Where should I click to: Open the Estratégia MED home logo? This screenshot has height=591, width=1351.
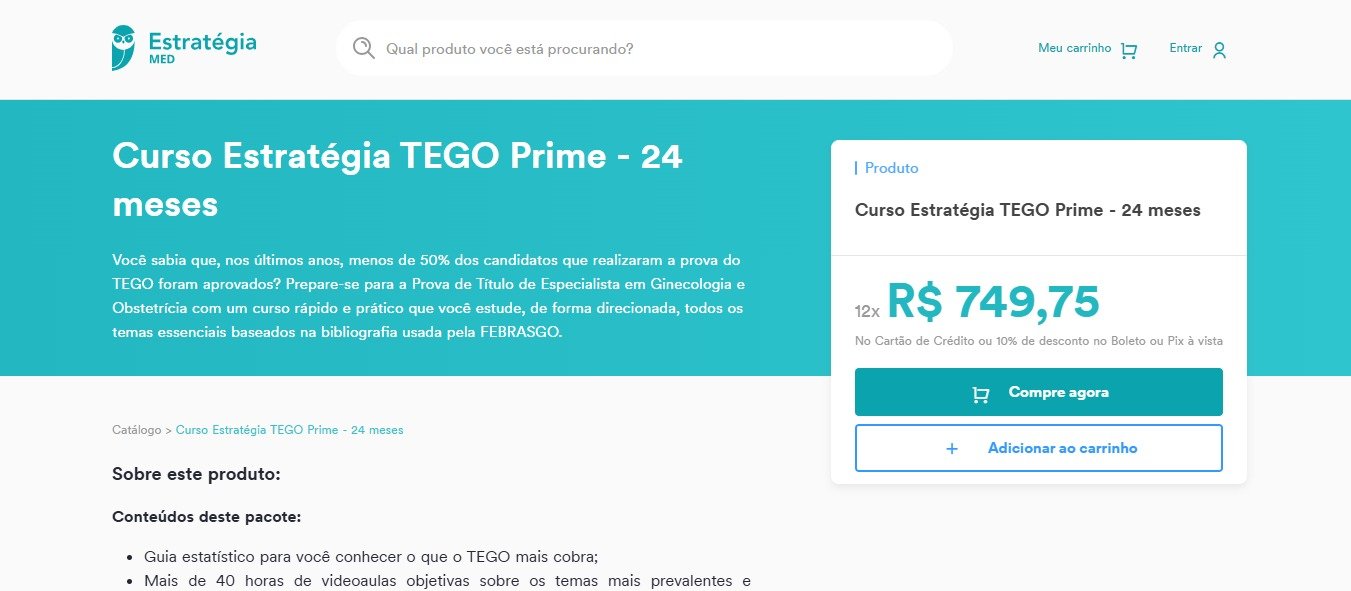(184, 48)
